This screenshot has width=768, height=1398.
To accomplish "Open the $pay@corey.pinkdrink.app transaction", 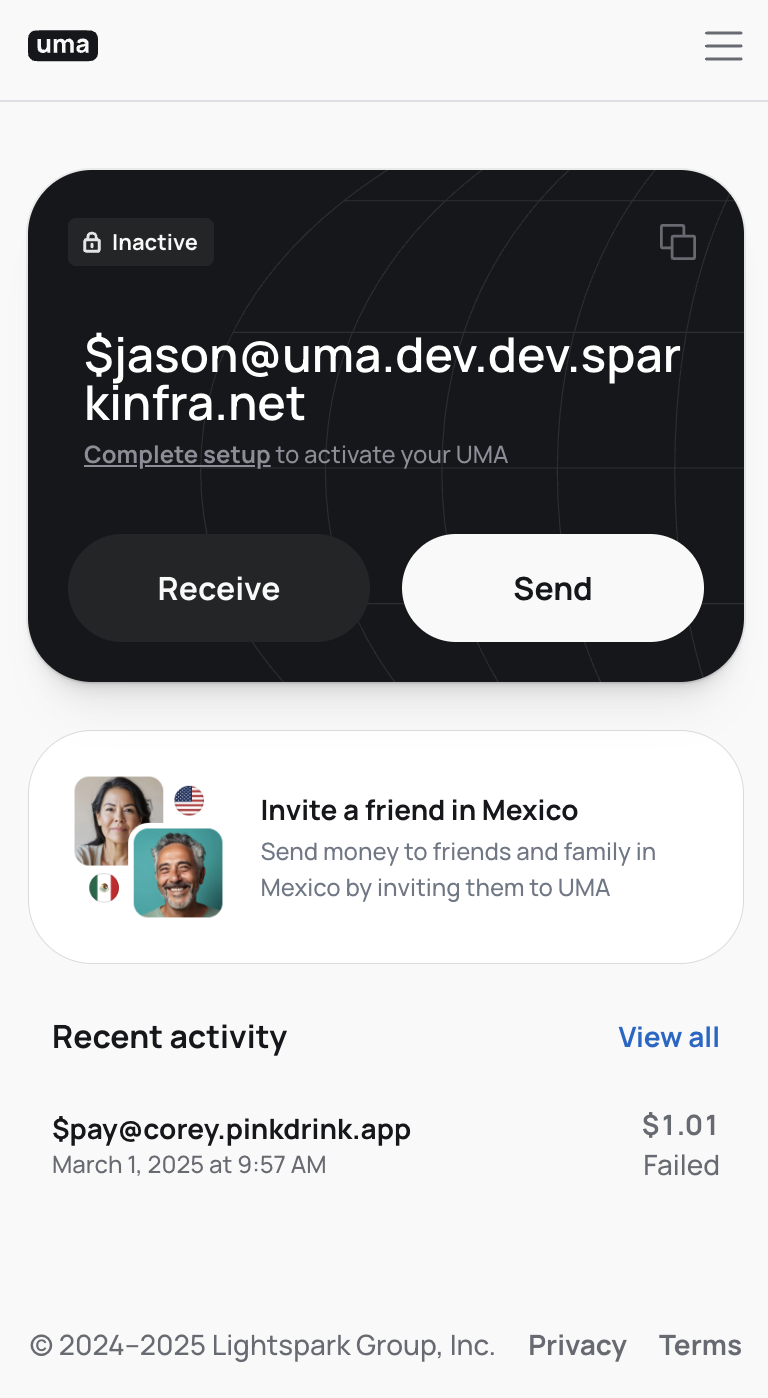I will (x=384, y=1145).
